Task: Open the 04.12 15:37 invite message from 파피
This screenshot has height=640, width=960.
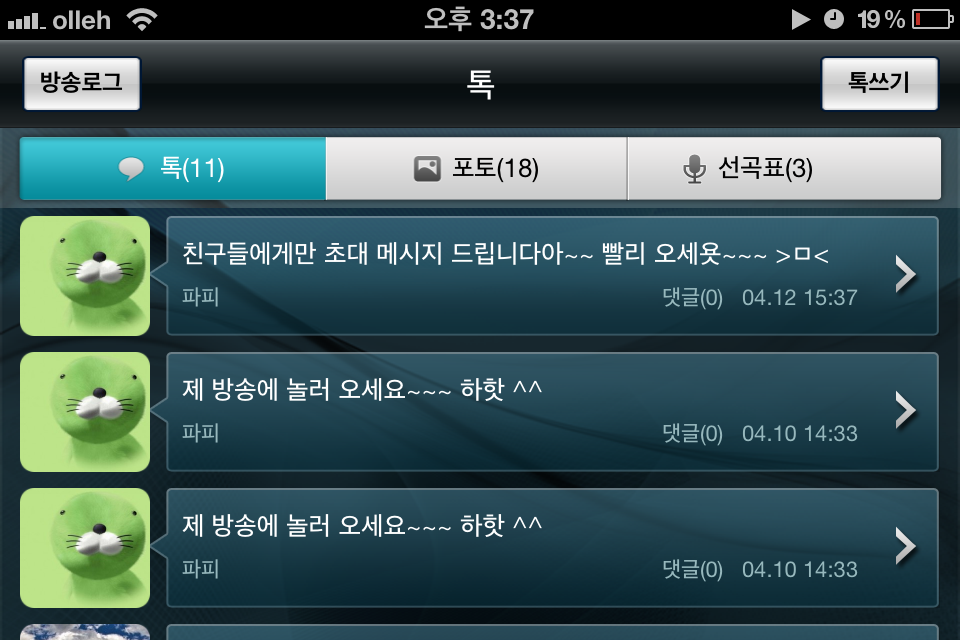Action: coord(552,275)
